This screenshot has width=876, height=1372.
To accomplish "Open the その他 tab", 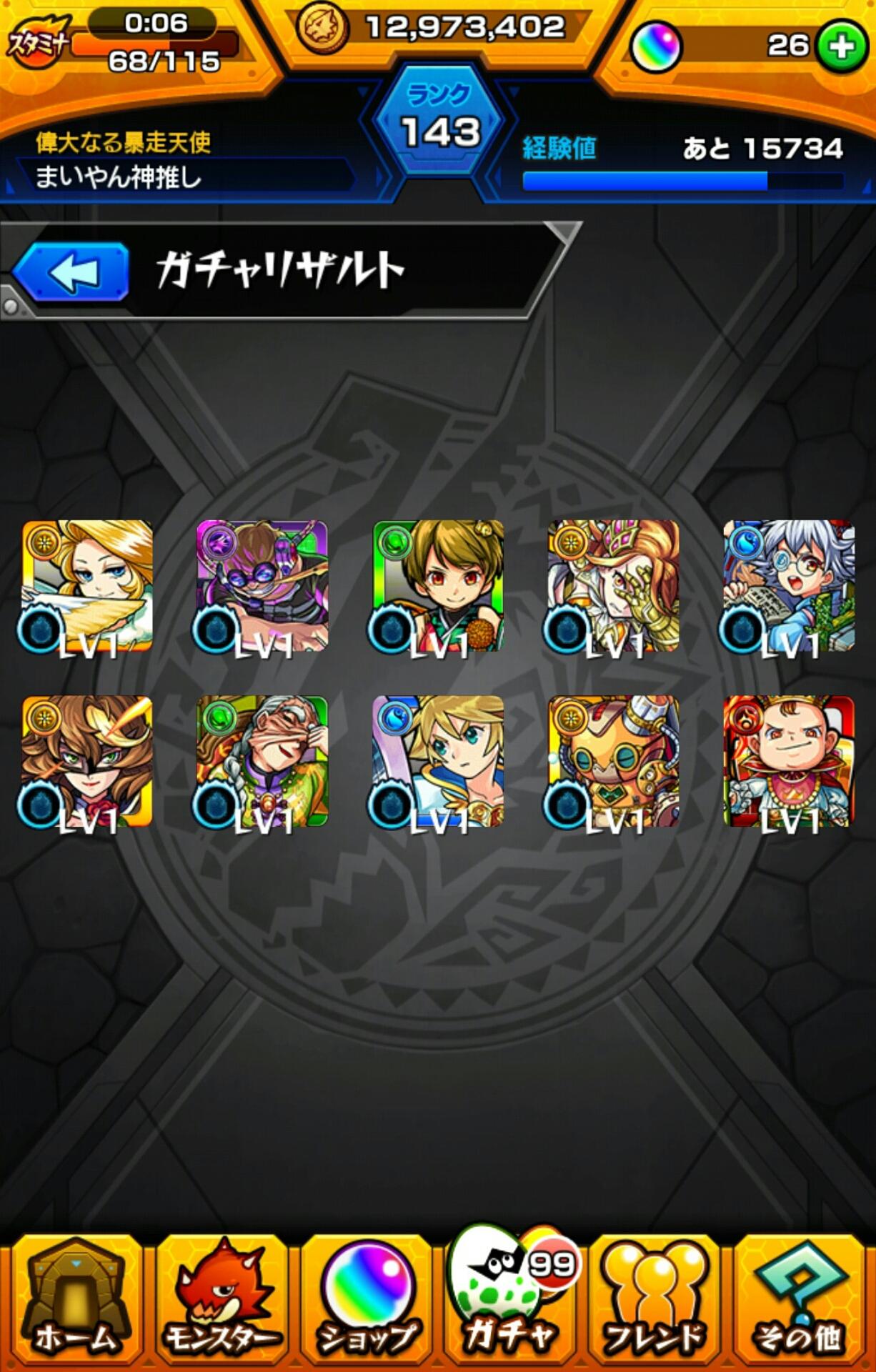I will tap(799, 1301).
